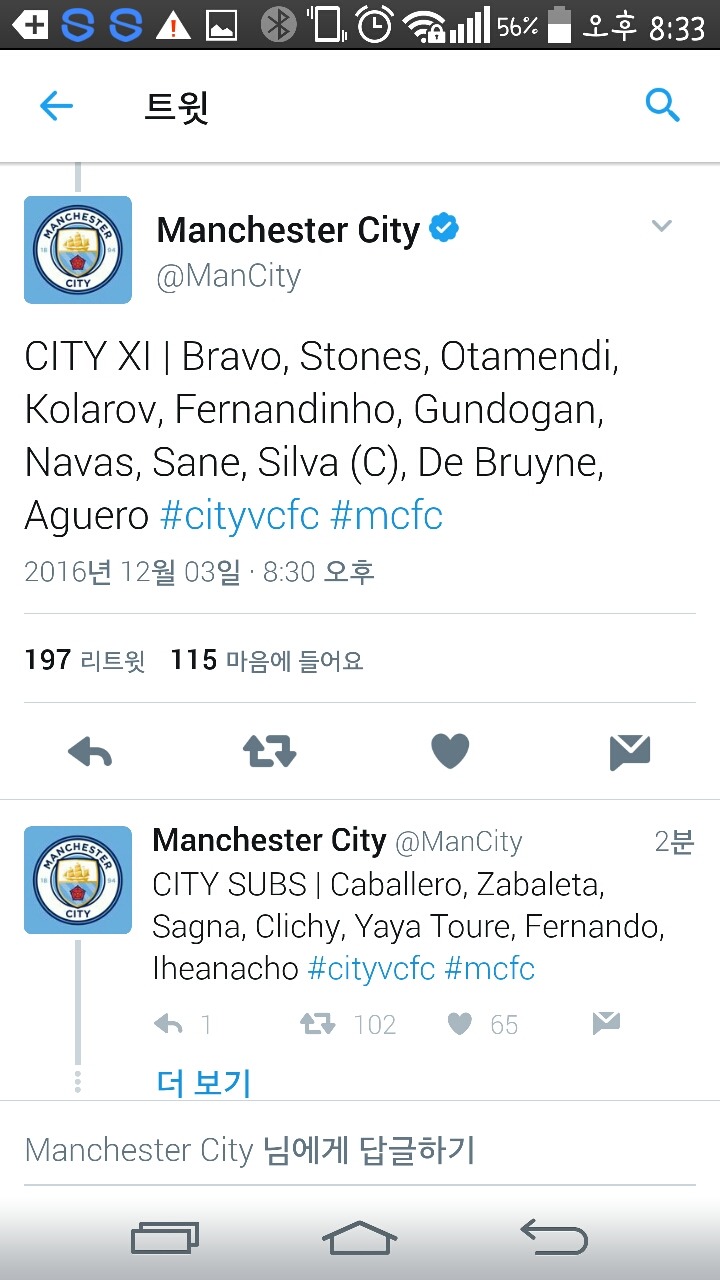720x1280 pixels.
Task: Message the CITY SUBS tweet
Action: pos(606,1023)
